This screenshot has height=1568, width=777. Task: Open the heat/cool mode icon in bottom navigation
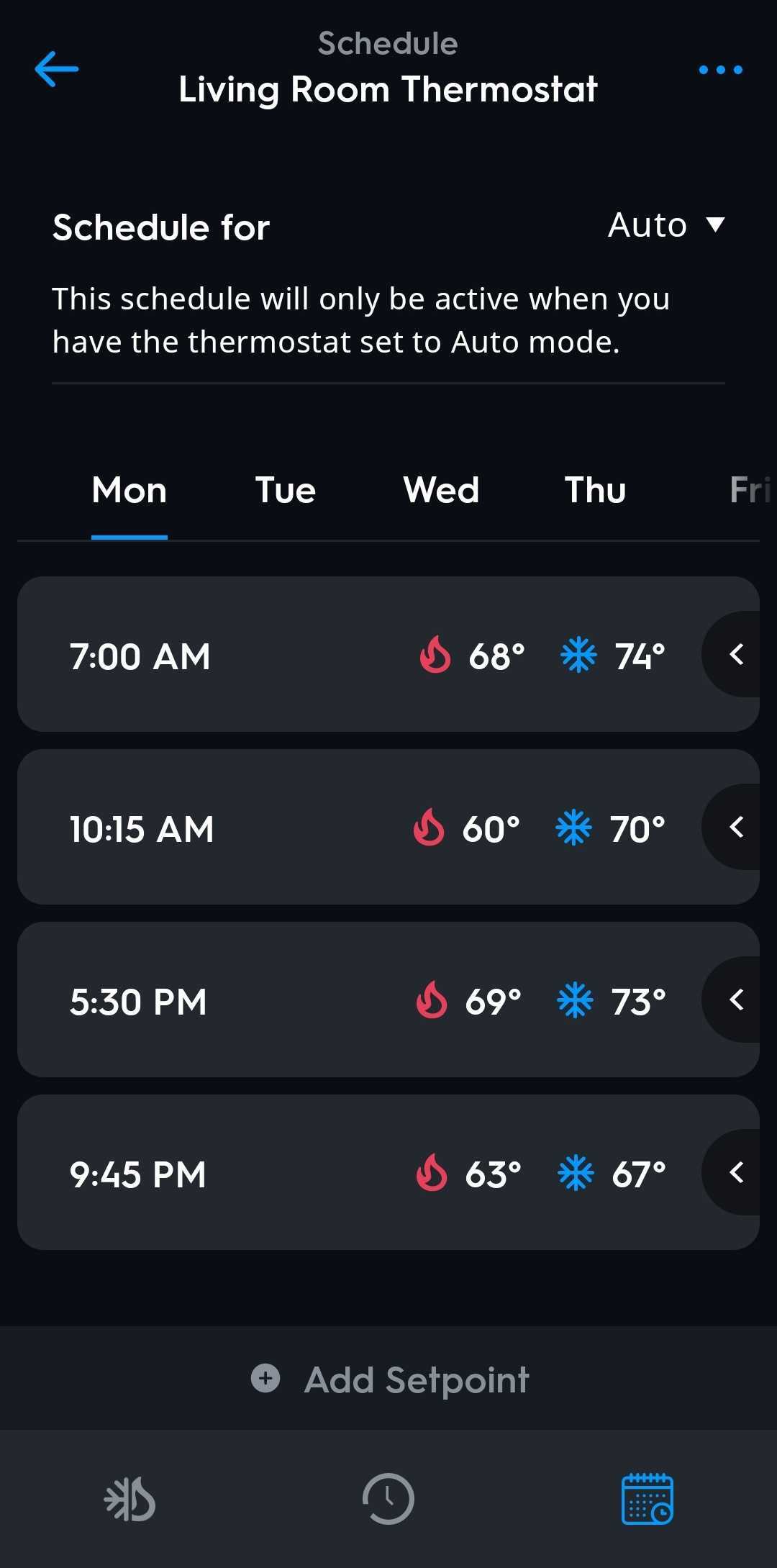point(129,1499)
